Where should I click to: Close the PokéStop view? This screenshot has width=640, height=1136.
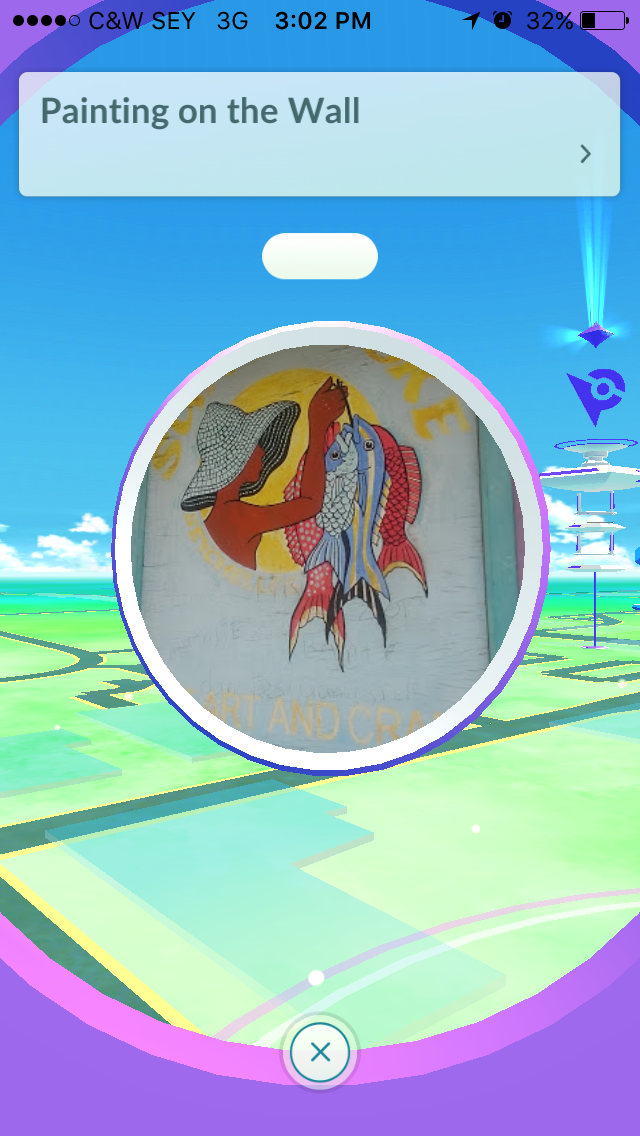pyautogui.click(x=320, y=1052)
